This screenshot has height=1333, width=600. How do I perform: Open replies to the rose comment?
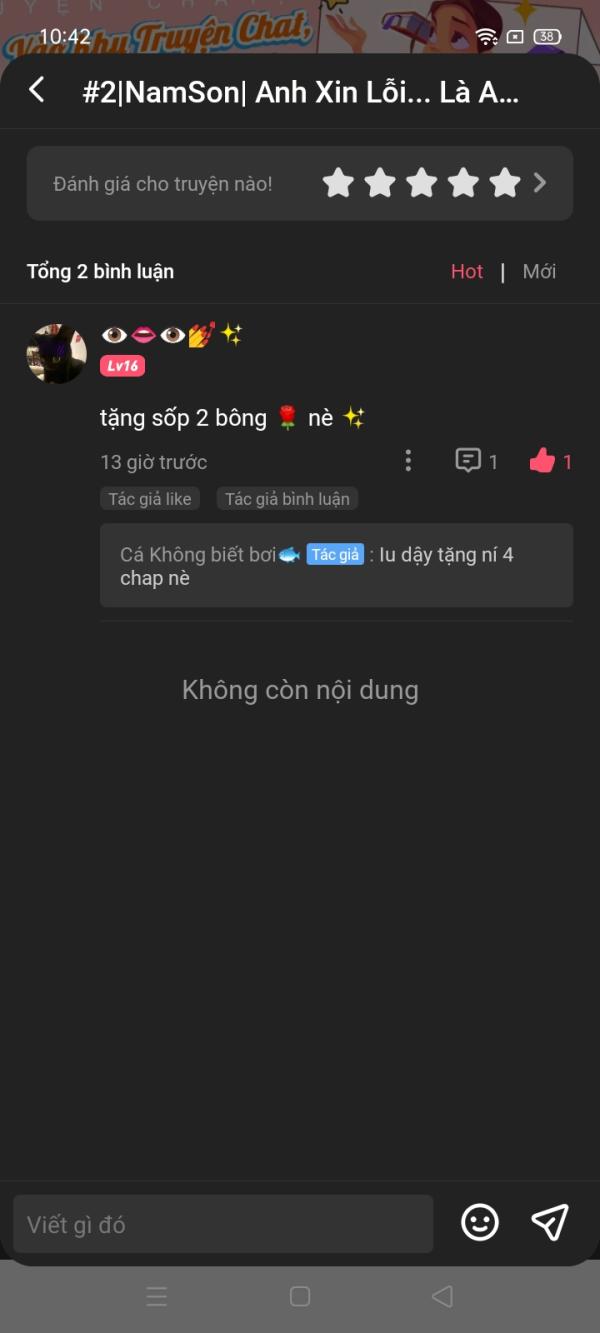coord(475,461)
